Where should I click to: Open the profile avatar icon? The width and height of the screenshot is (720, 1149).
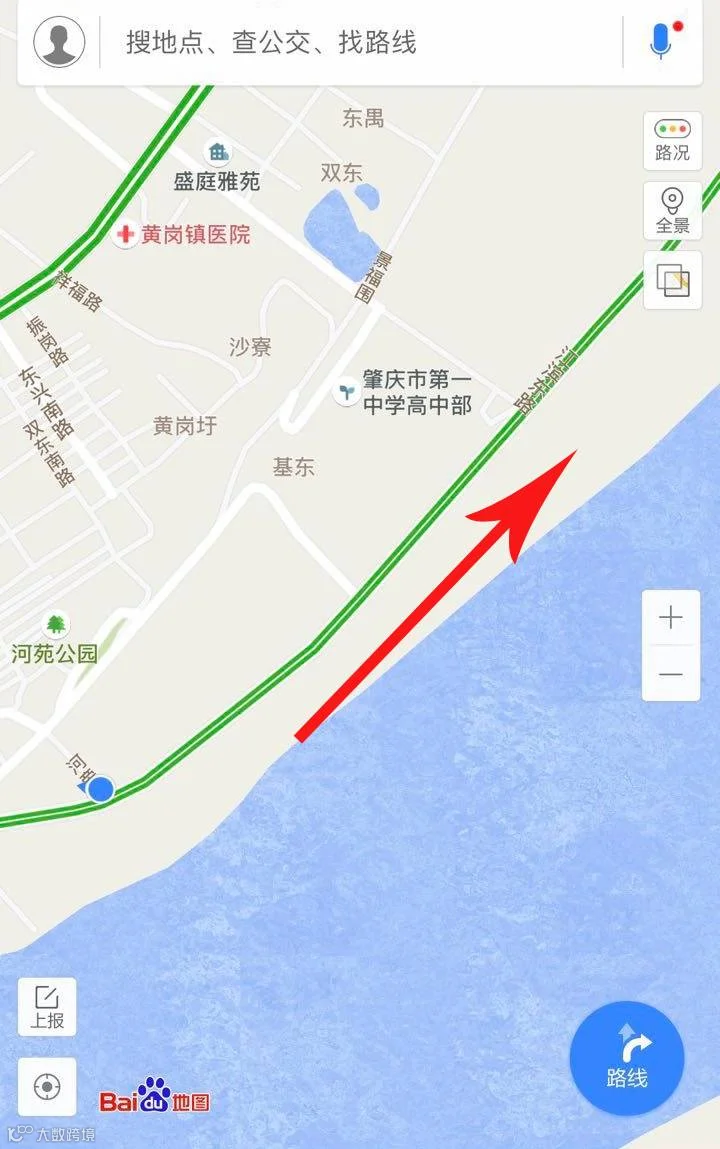59,42
